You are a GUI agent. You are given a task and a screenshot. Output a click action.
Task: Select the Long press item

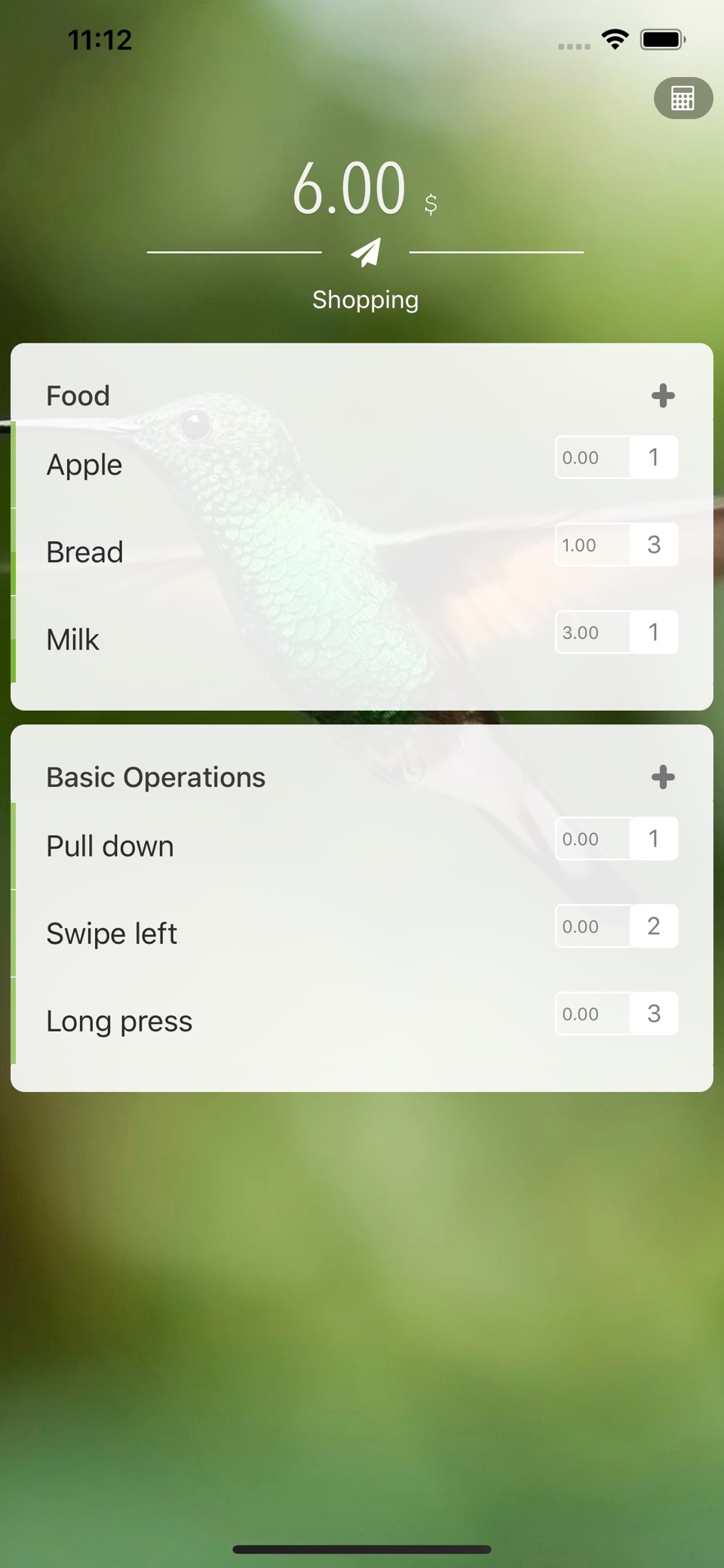coord(362,1021)
